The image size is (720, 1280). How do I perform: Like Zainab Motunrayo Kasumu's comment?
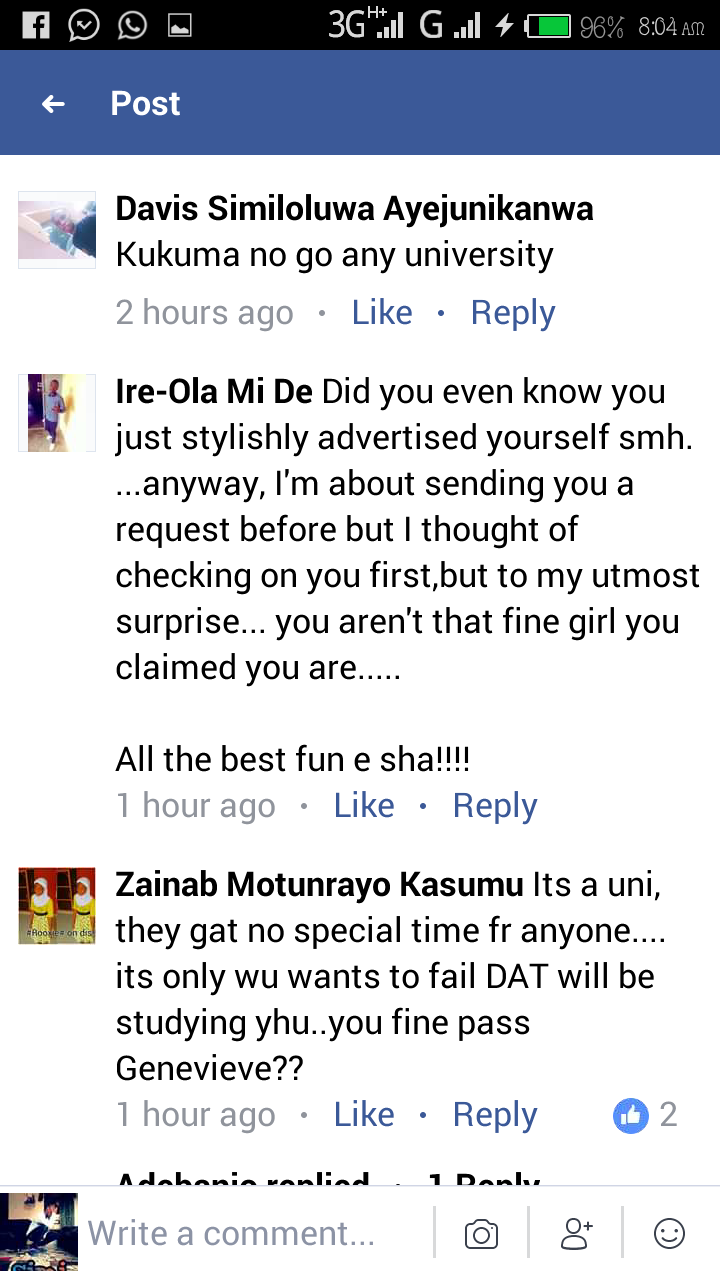click(x=363, y=1115)
